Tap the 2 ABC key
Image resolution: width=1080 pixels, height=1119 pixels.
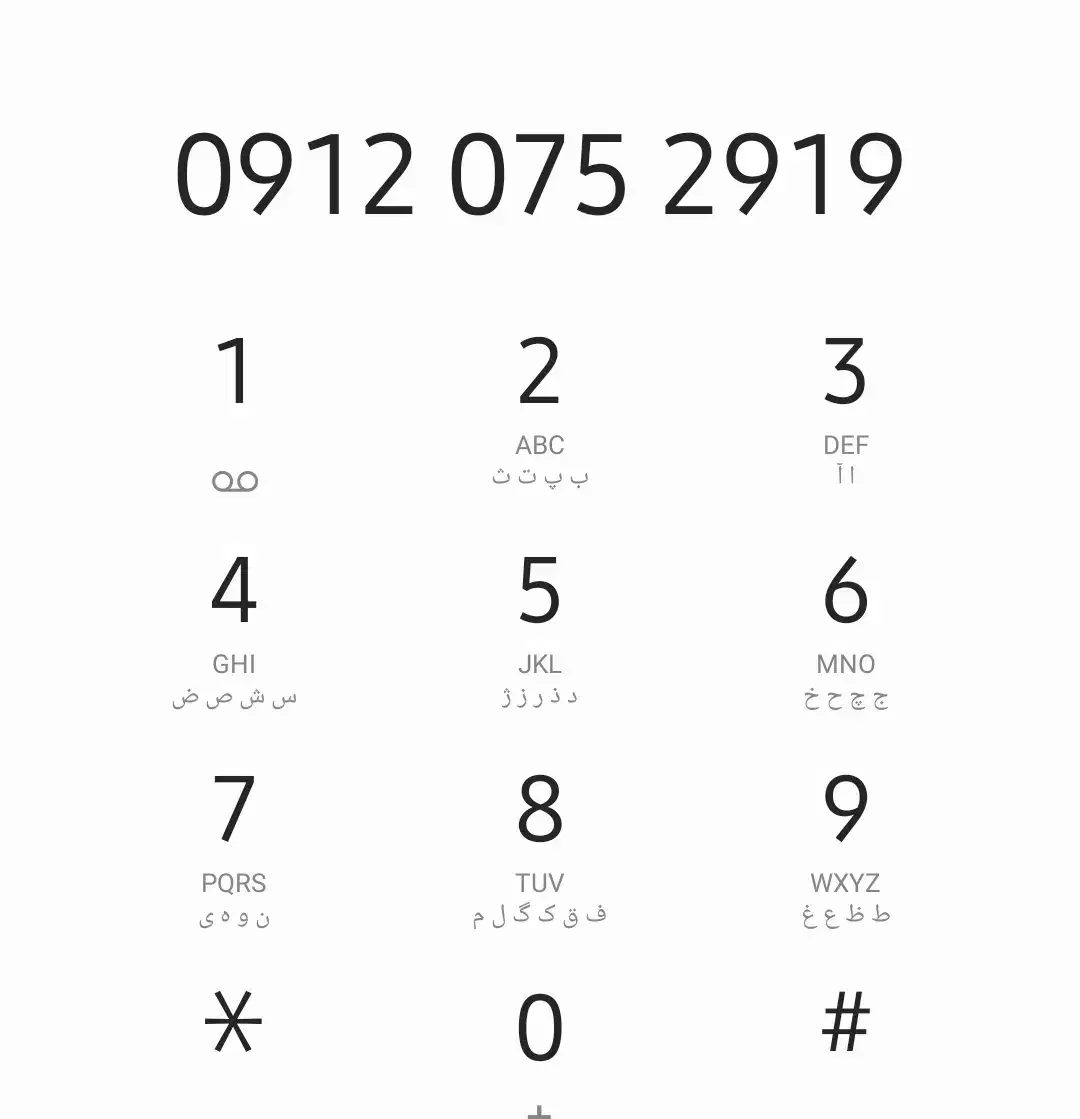coord(540,410)
